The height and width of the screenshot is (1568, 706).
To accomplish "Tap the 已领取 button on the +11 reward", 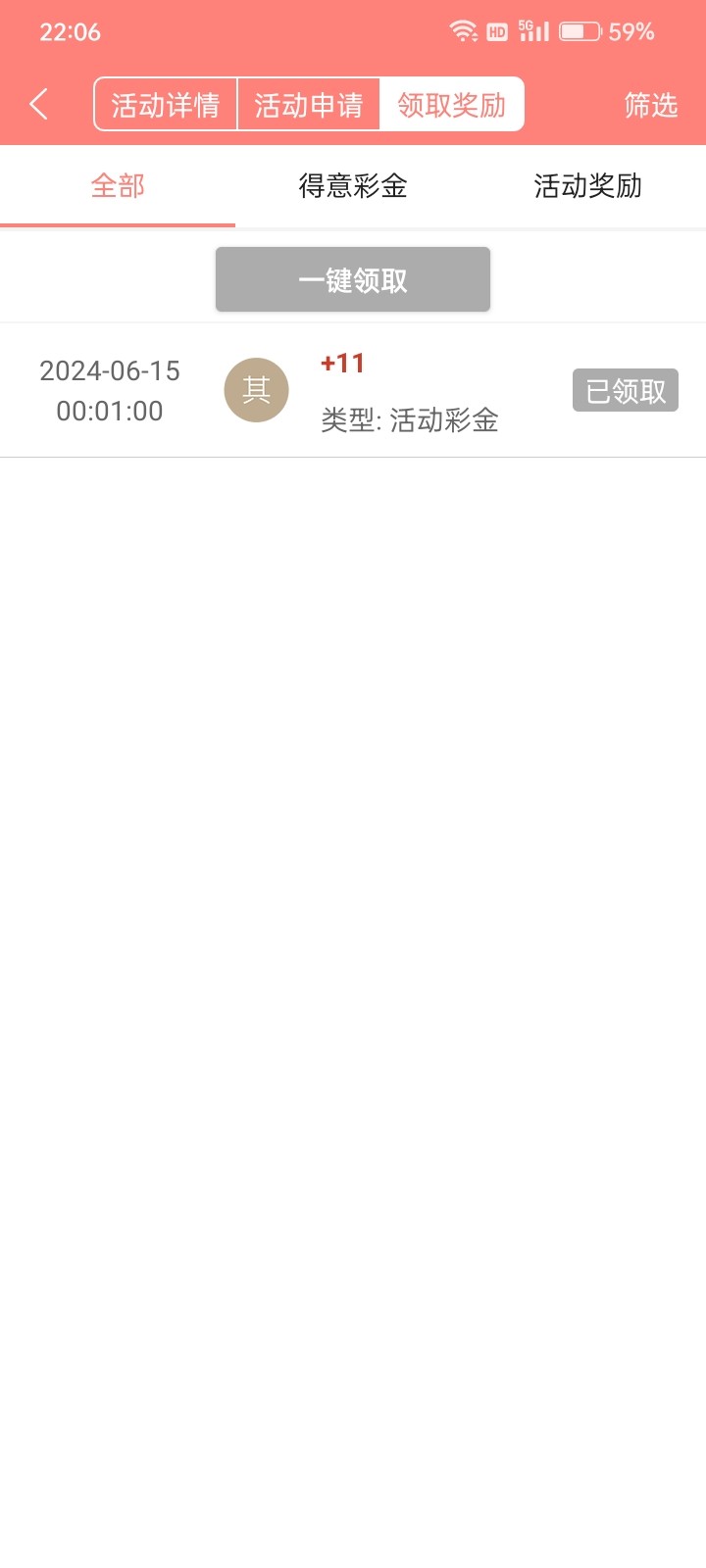I will tap(625, 391).
